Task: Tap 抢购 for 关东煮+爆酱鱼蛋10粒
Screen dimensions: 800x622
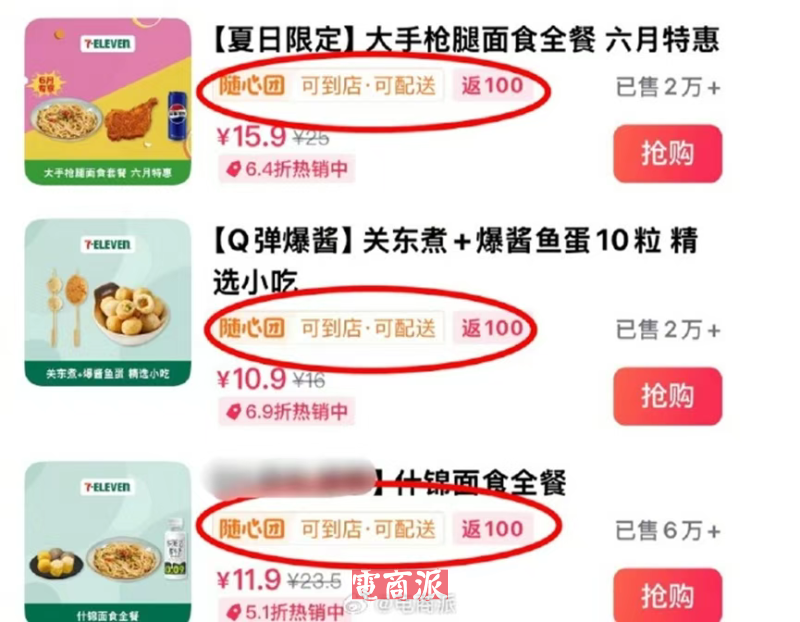Action: click(667, 396)
